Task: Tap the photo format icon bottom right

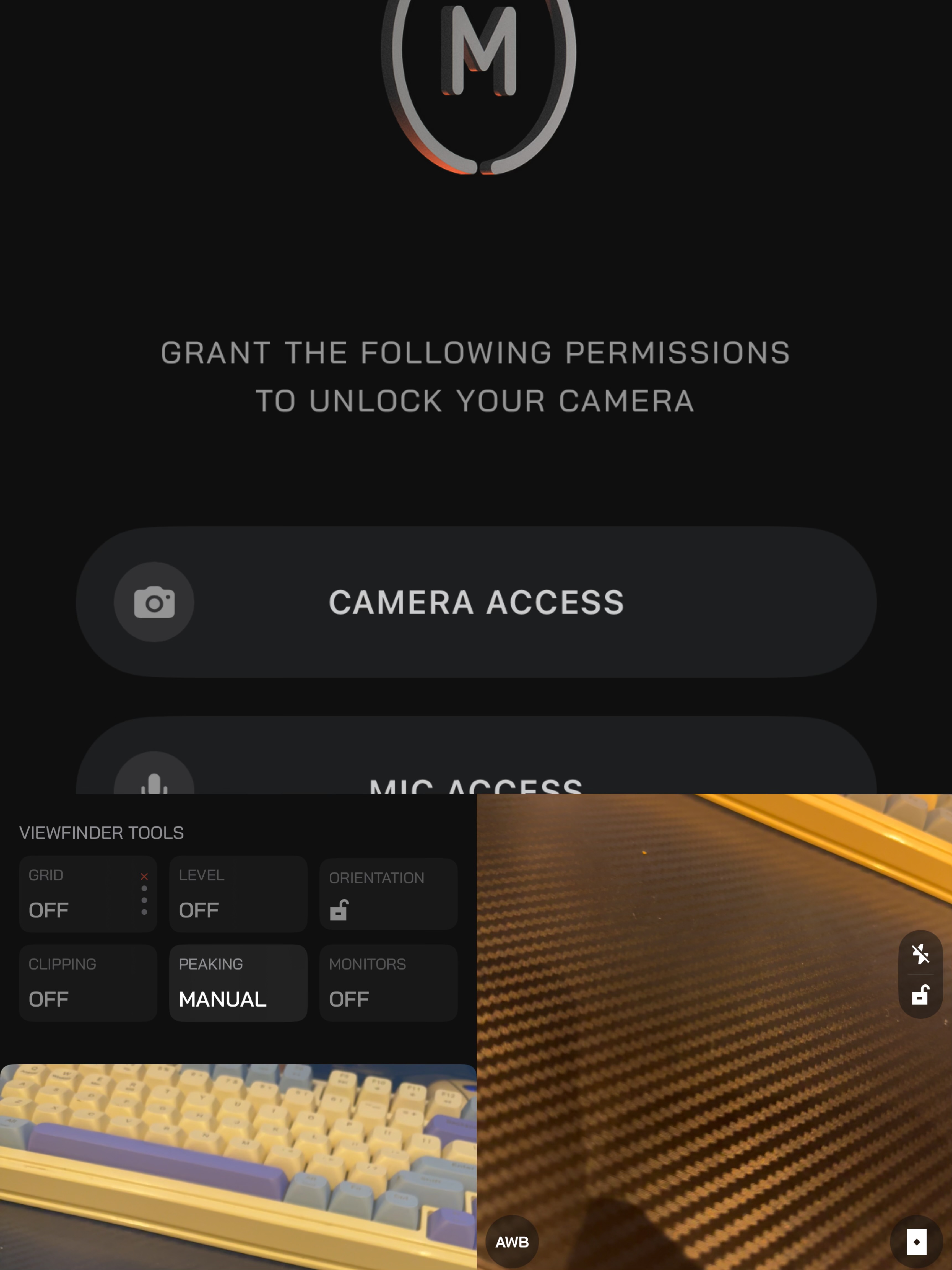Action: click(x=916, y=1241)
